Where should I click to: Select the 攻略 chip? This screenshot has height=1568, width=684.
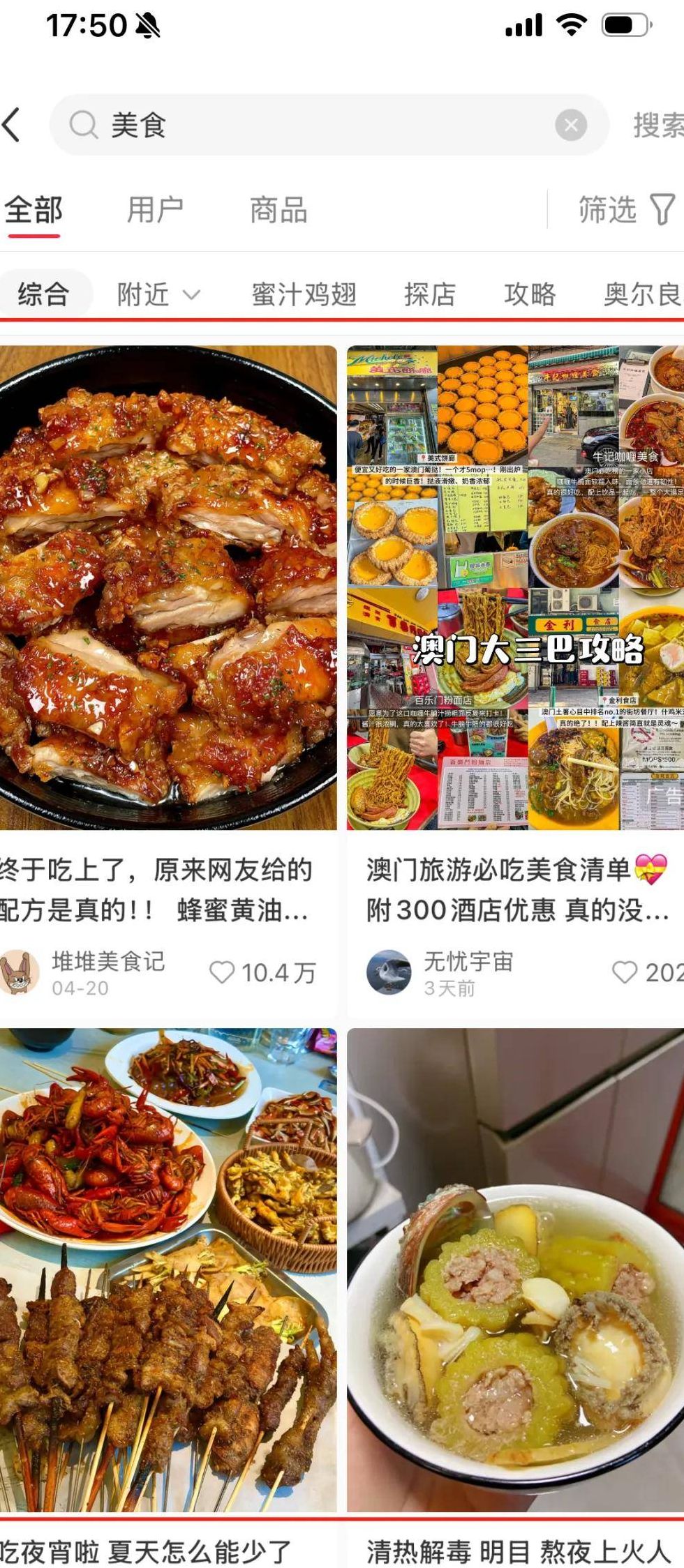click(x=530, y=294)
